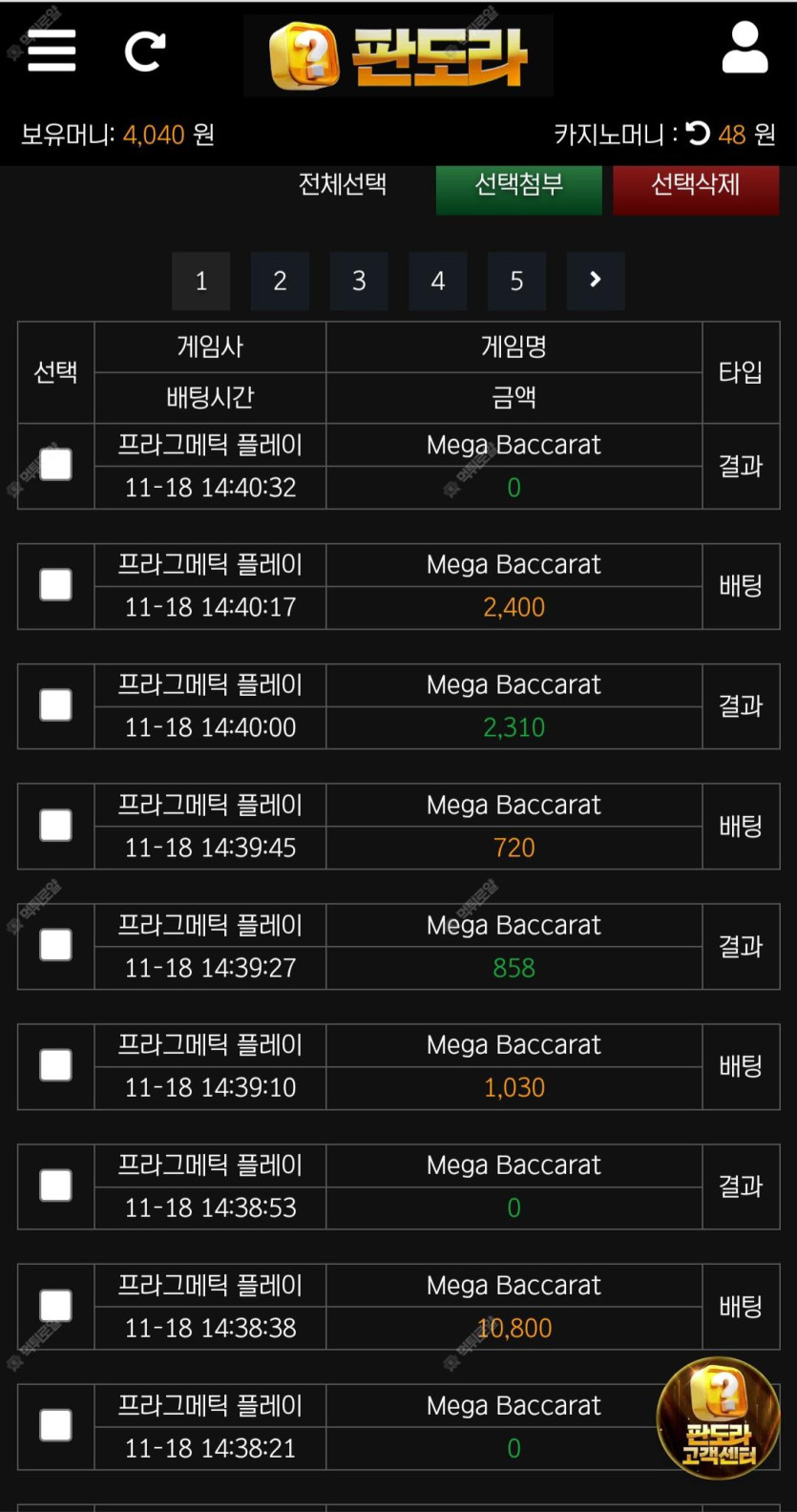Tap the 판도라 logo to go home
This screenshot has width=797, height=1512.
pos(398,55)
